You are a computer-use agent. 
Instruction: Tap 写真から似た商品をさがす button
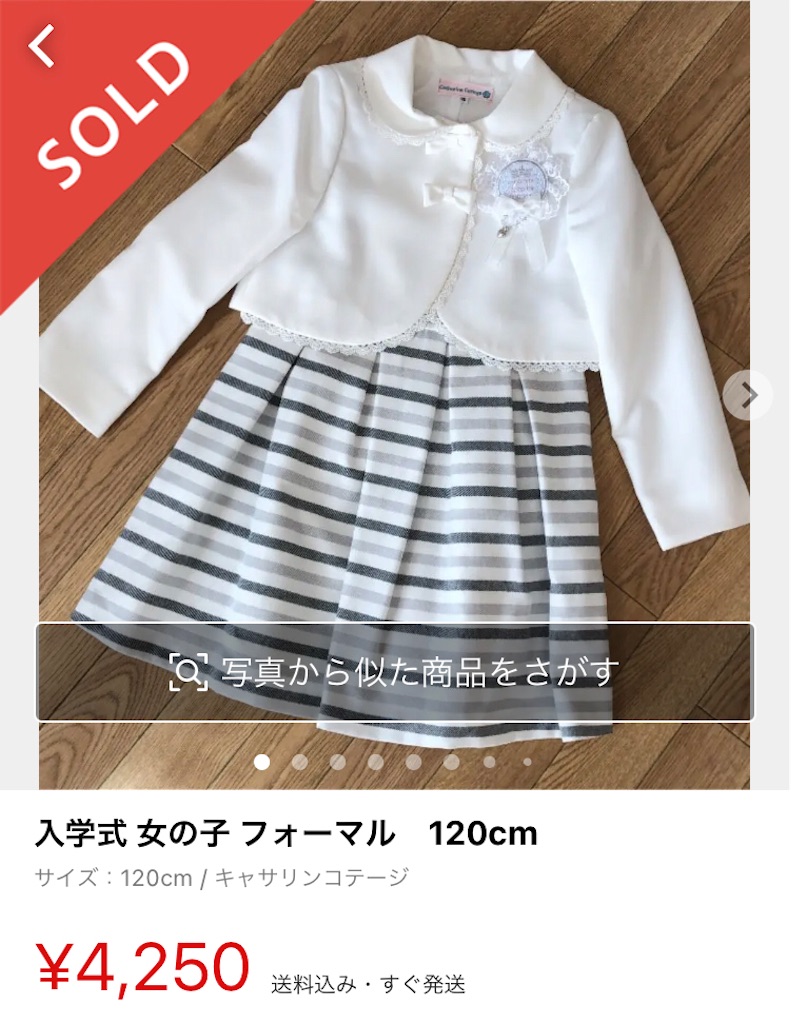395,672
